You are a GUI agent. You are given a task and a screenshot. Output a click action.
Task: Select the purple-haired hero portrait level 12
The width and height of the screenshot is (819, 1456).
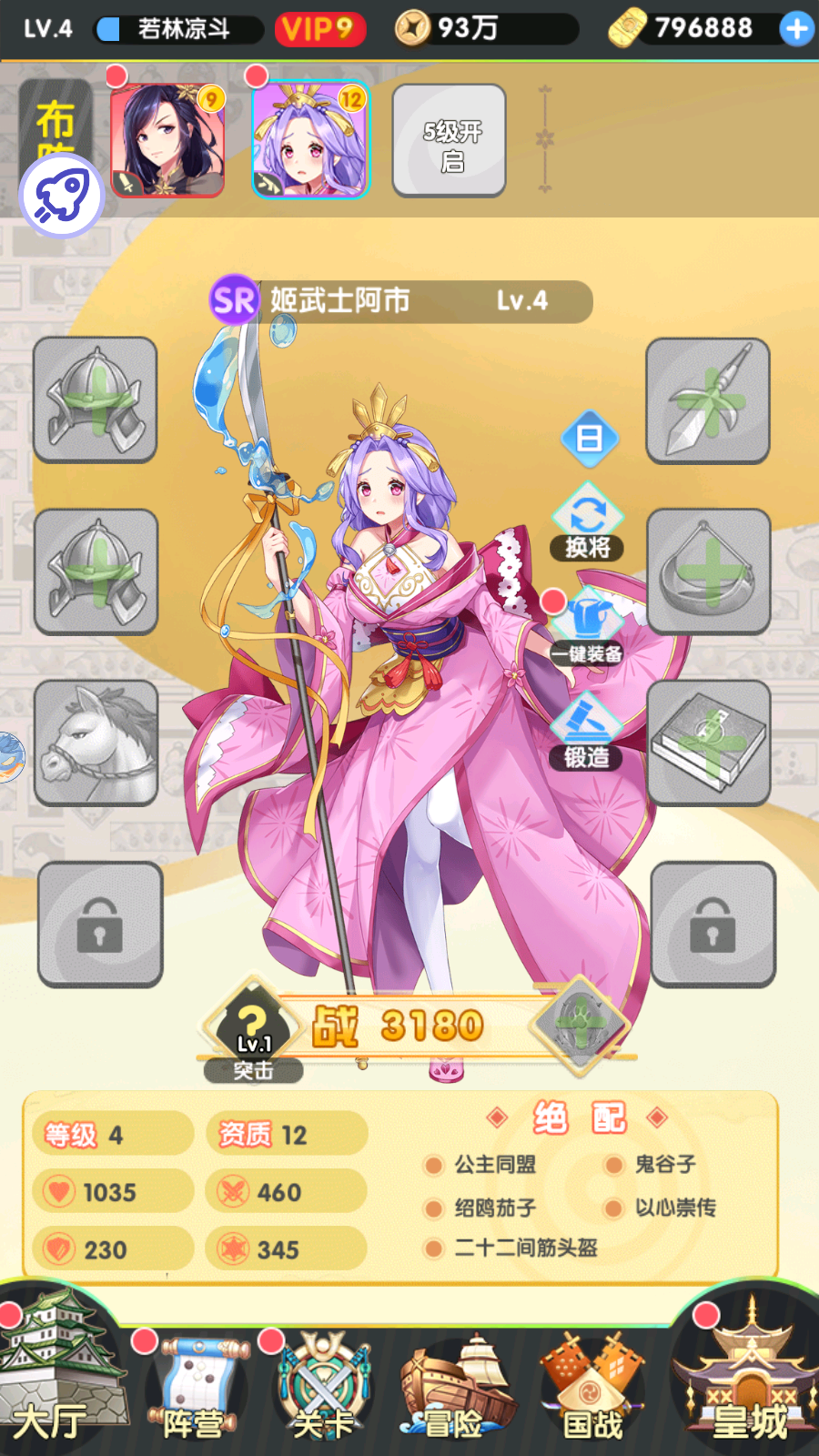point(310,141)
